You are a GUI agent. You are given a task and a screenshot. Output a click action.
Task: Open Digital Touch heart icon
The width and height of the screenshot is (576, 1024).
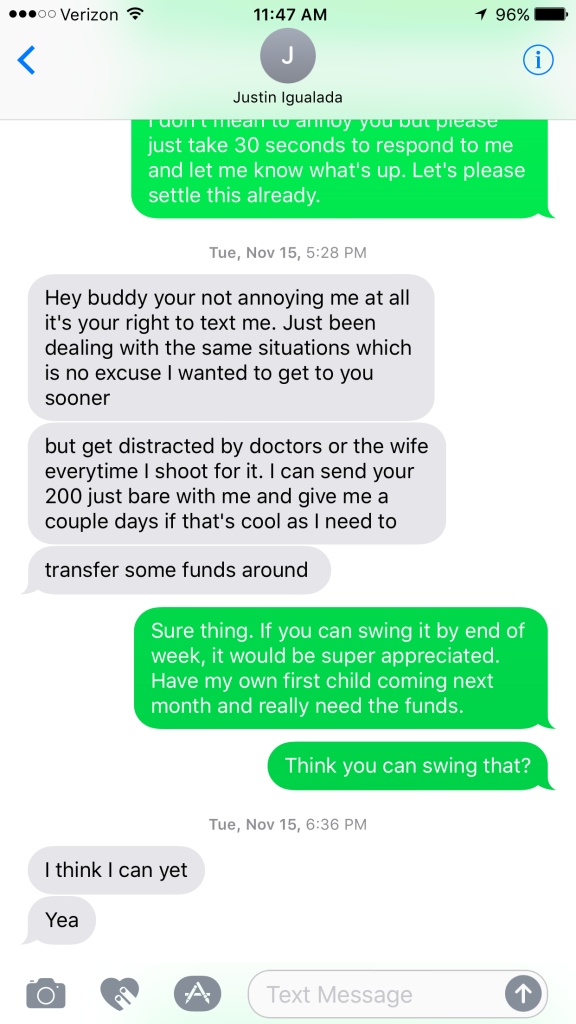click(120, 993)
